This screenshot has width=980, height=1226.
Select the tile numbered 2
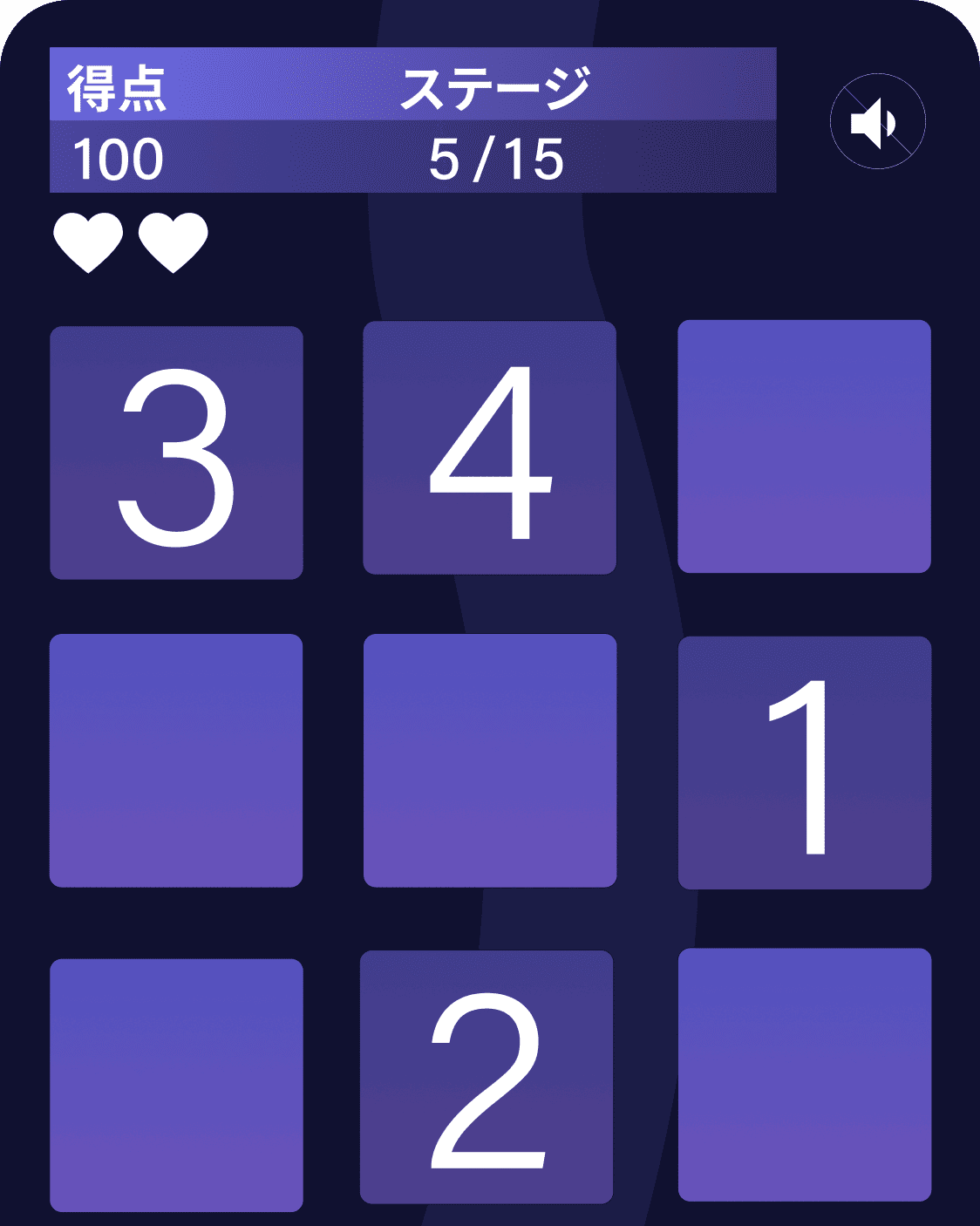(487, 1077)
